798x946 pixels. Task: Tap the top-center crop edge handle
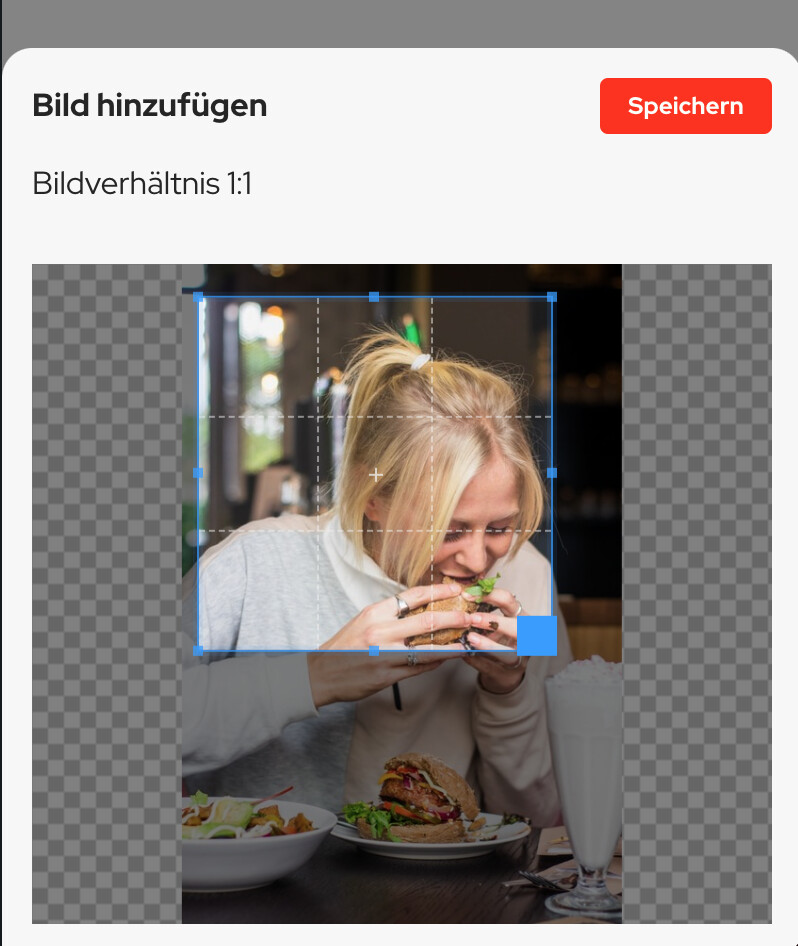(374, 297)
